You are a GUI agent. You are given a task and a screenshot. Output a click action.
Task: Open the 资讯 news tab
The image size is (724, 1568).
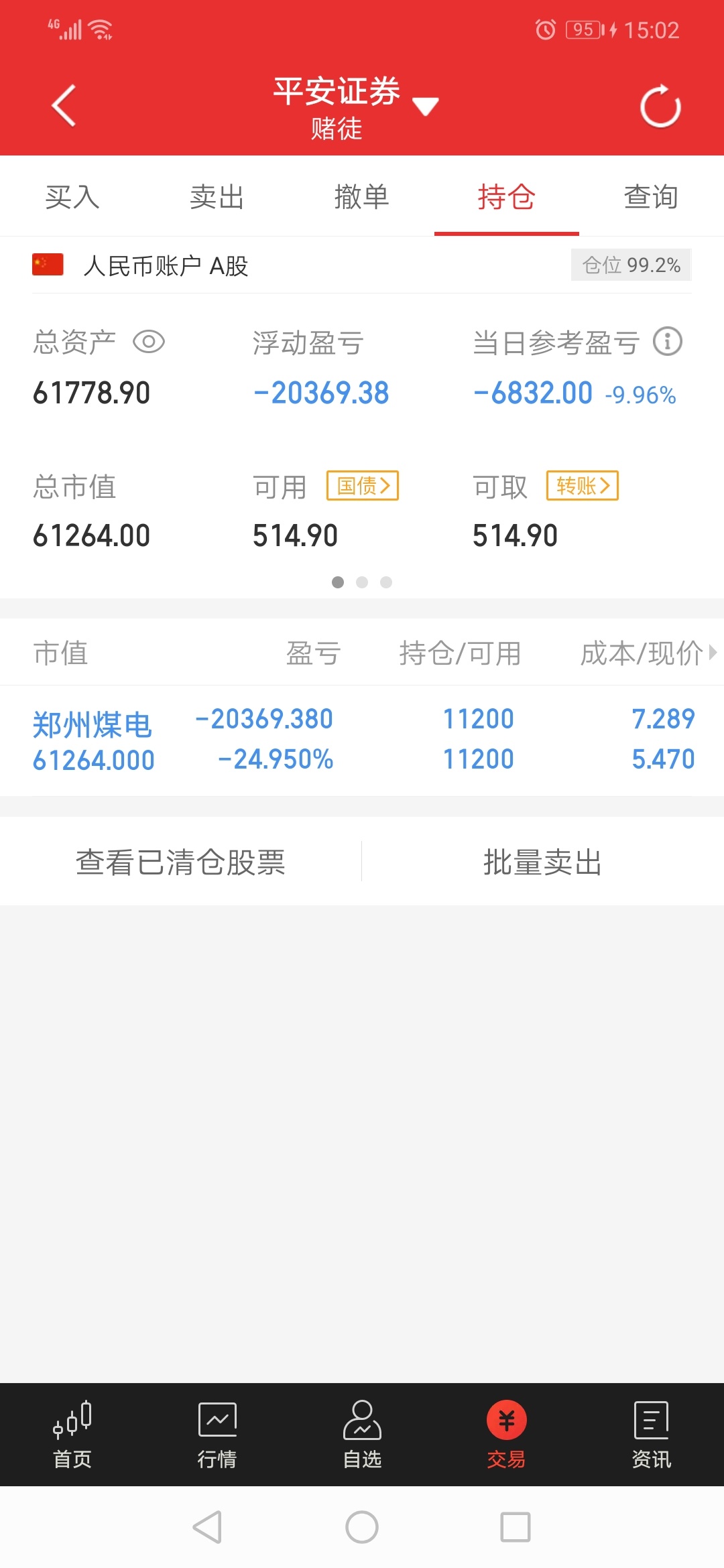(651, 1434)
